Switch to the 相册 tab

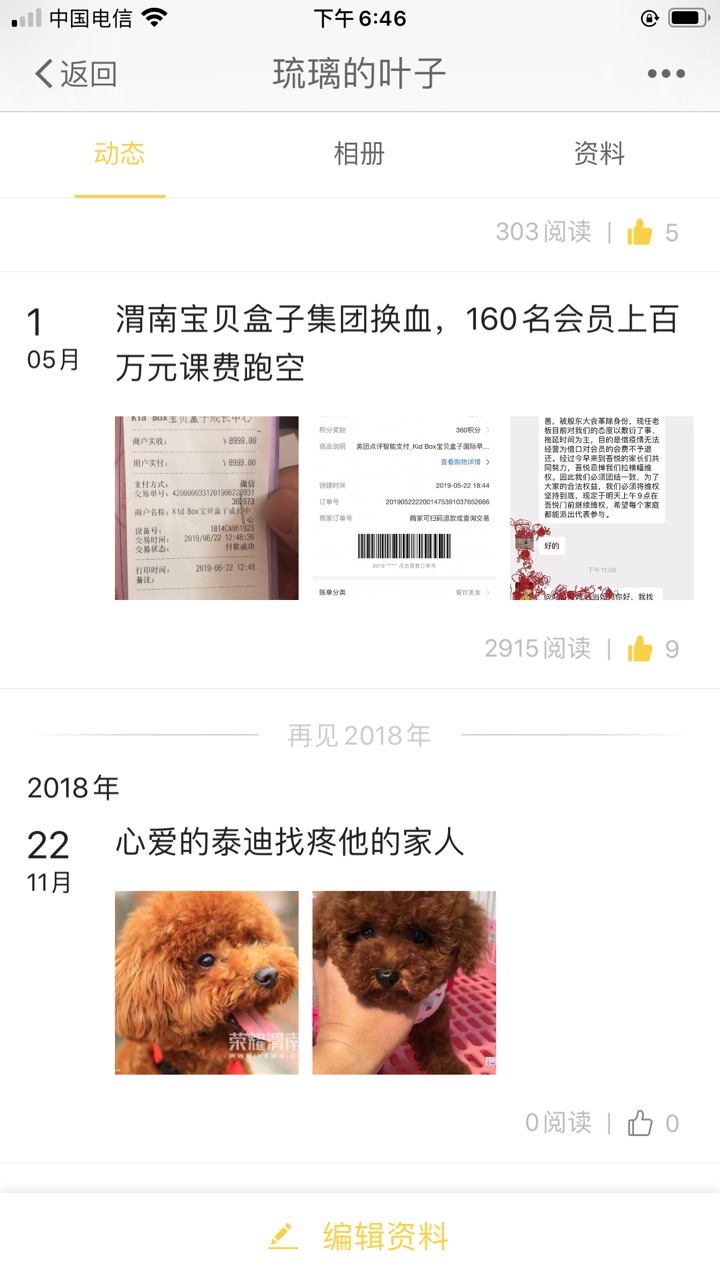pos(359,154)
